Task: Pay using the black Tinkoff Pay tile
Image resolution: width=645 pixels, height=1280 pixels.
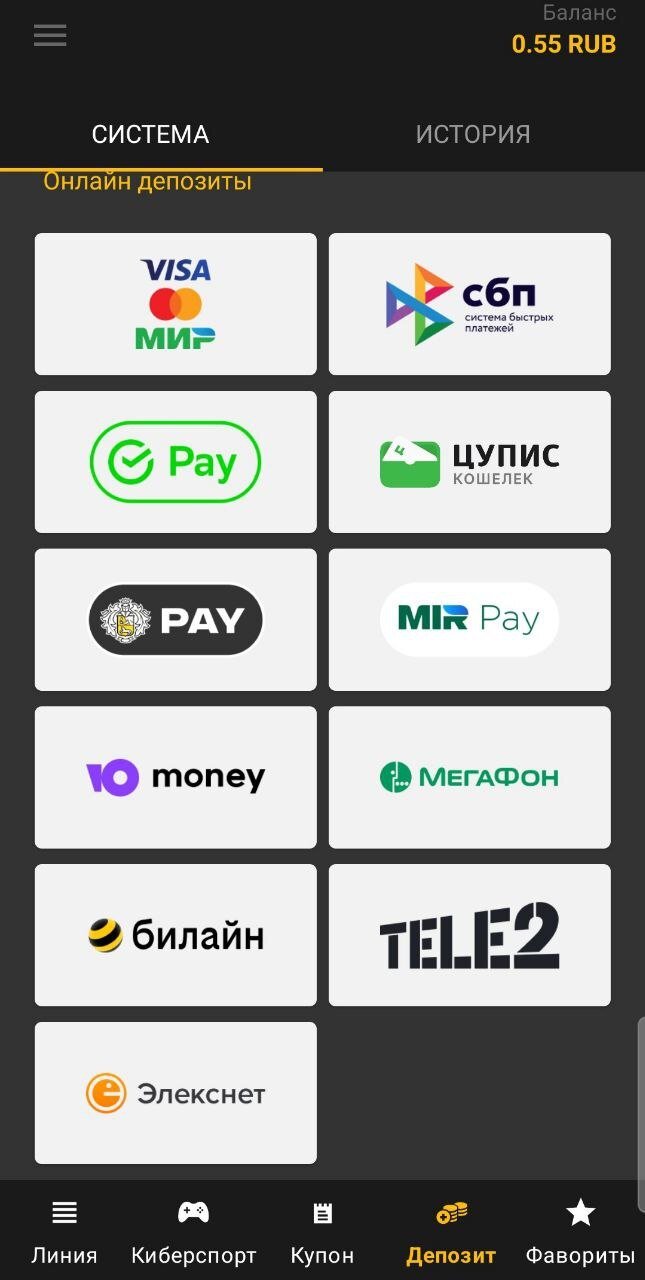Action: click(176, 620)
